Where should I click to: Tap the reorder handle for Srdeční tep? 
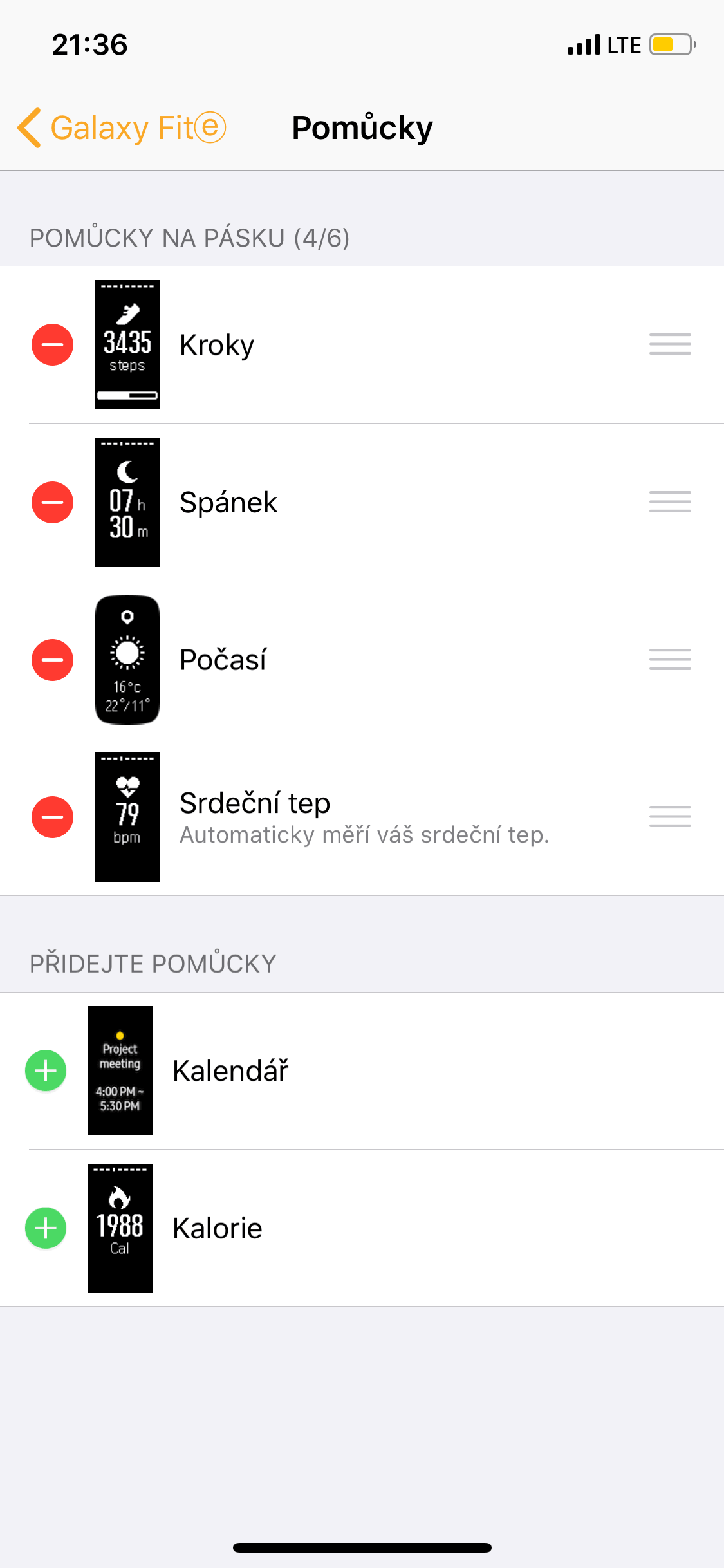point(670,817)
